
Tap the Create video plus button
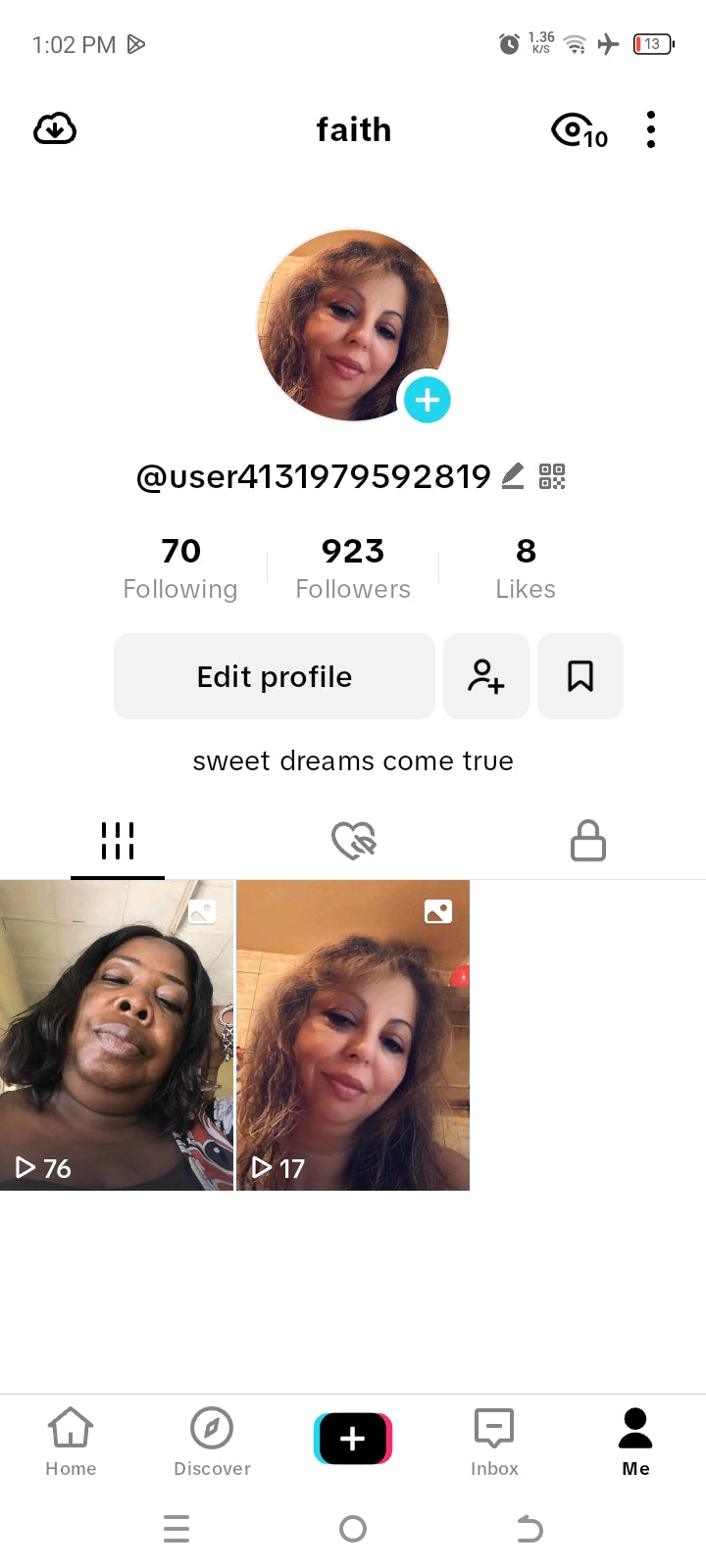point(353,1437)
